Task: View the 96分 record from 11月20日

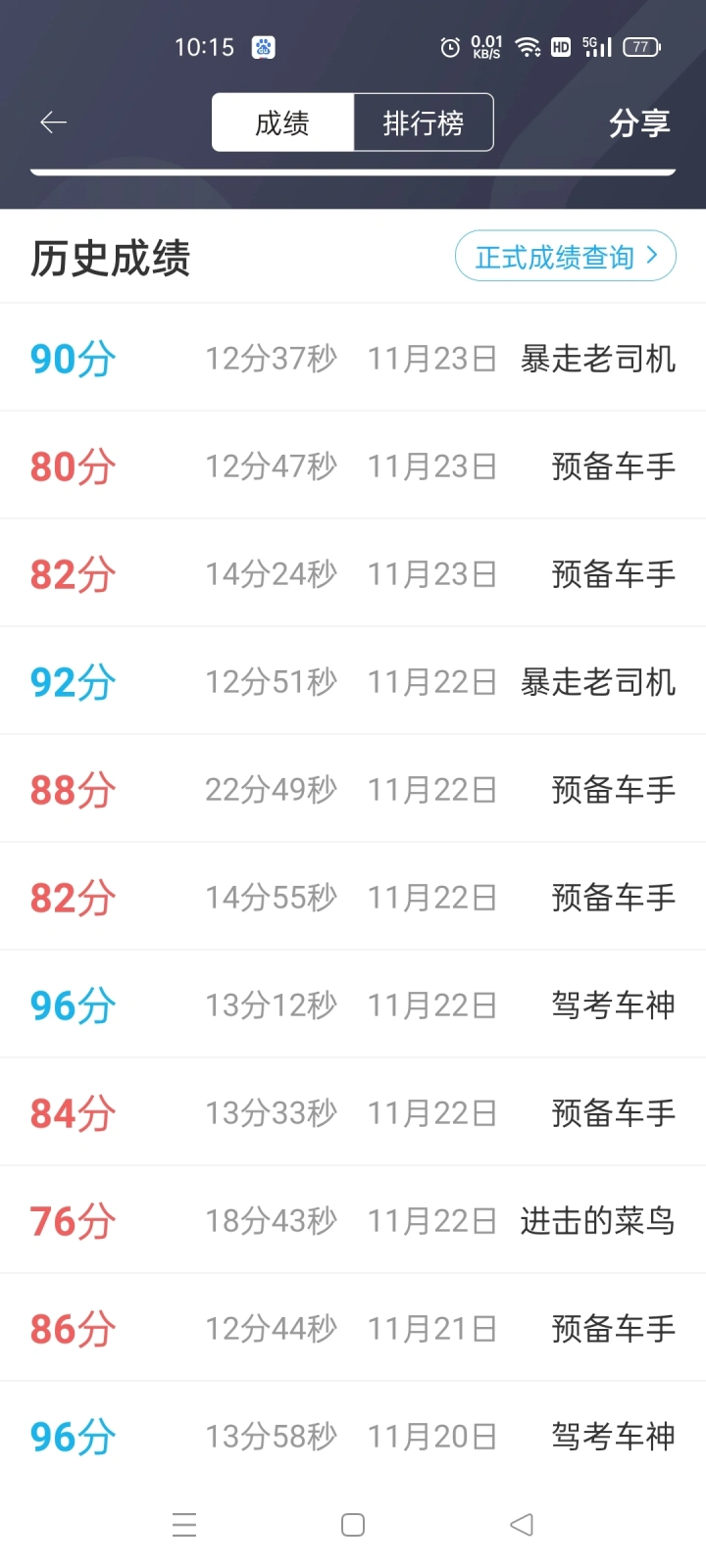Action: tap(353, 1436)
